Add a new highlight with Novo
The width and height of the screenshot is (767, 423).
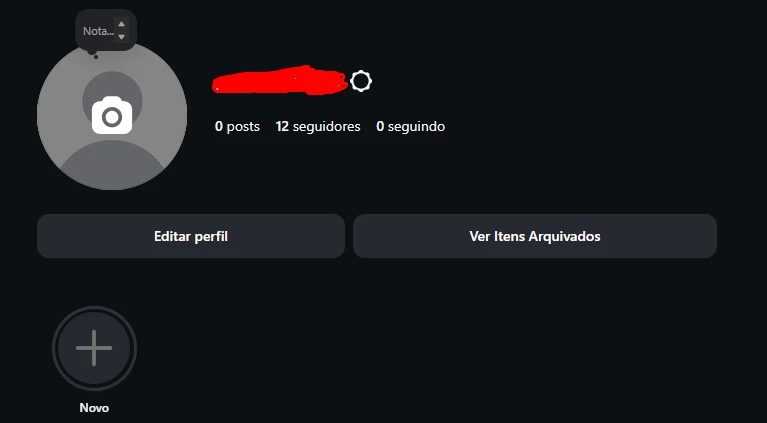point(94,349)
